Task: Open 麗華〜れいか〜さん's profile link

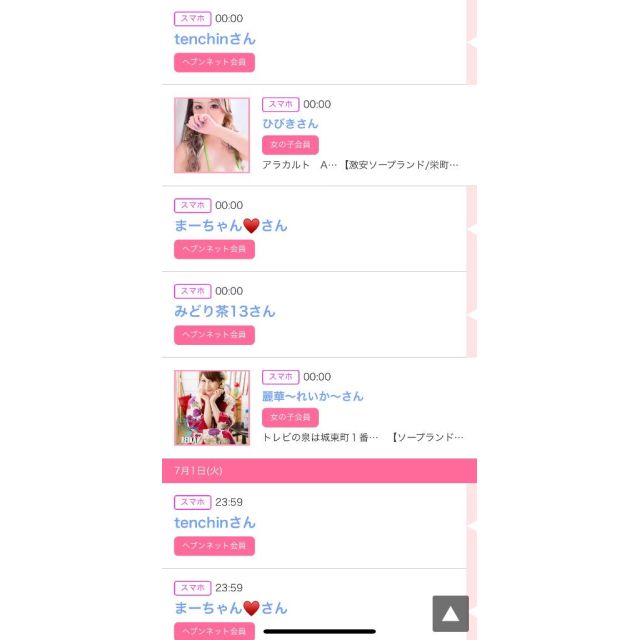Action: pos(313,396)
